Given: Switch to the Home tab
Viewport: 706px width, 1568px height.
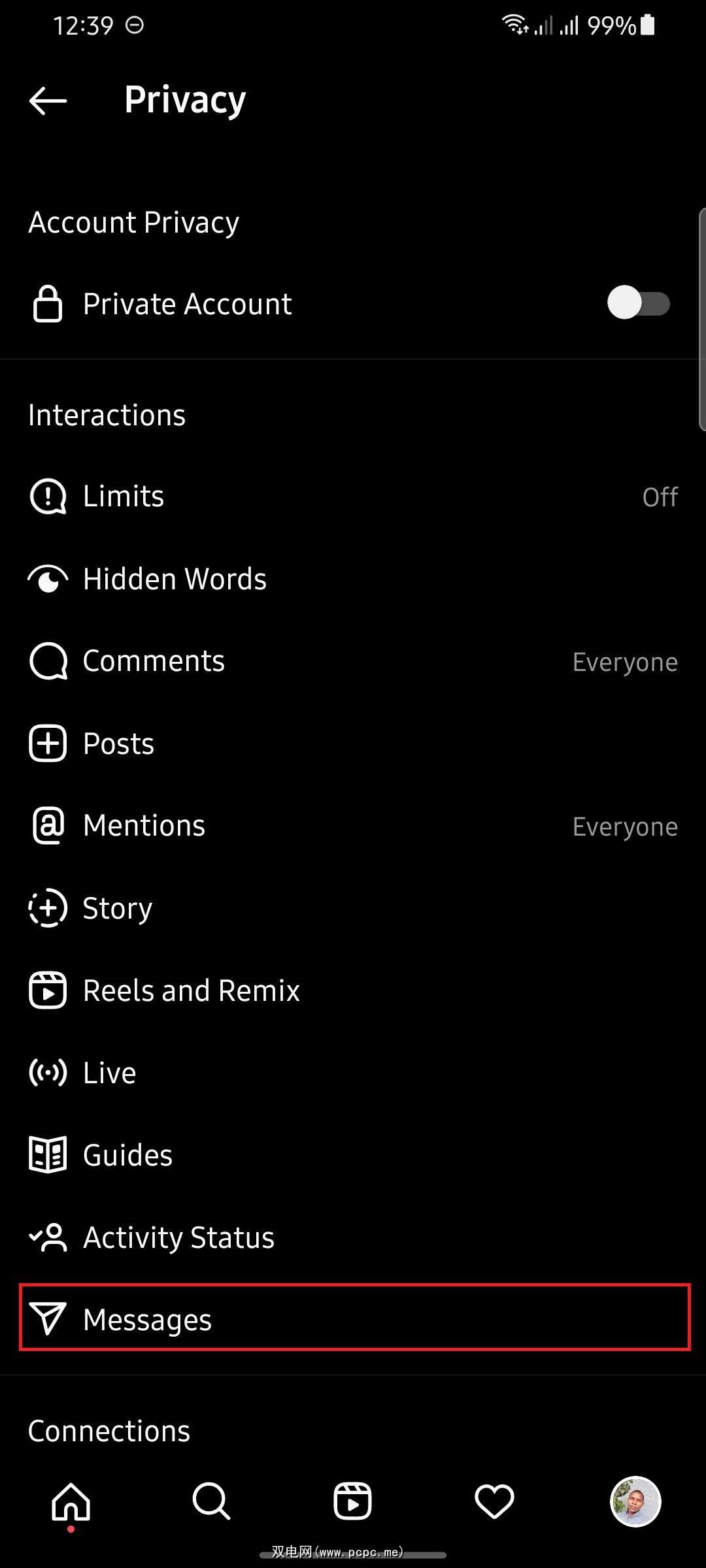Looking at the screenshot, I should [x=71, y=1501].
